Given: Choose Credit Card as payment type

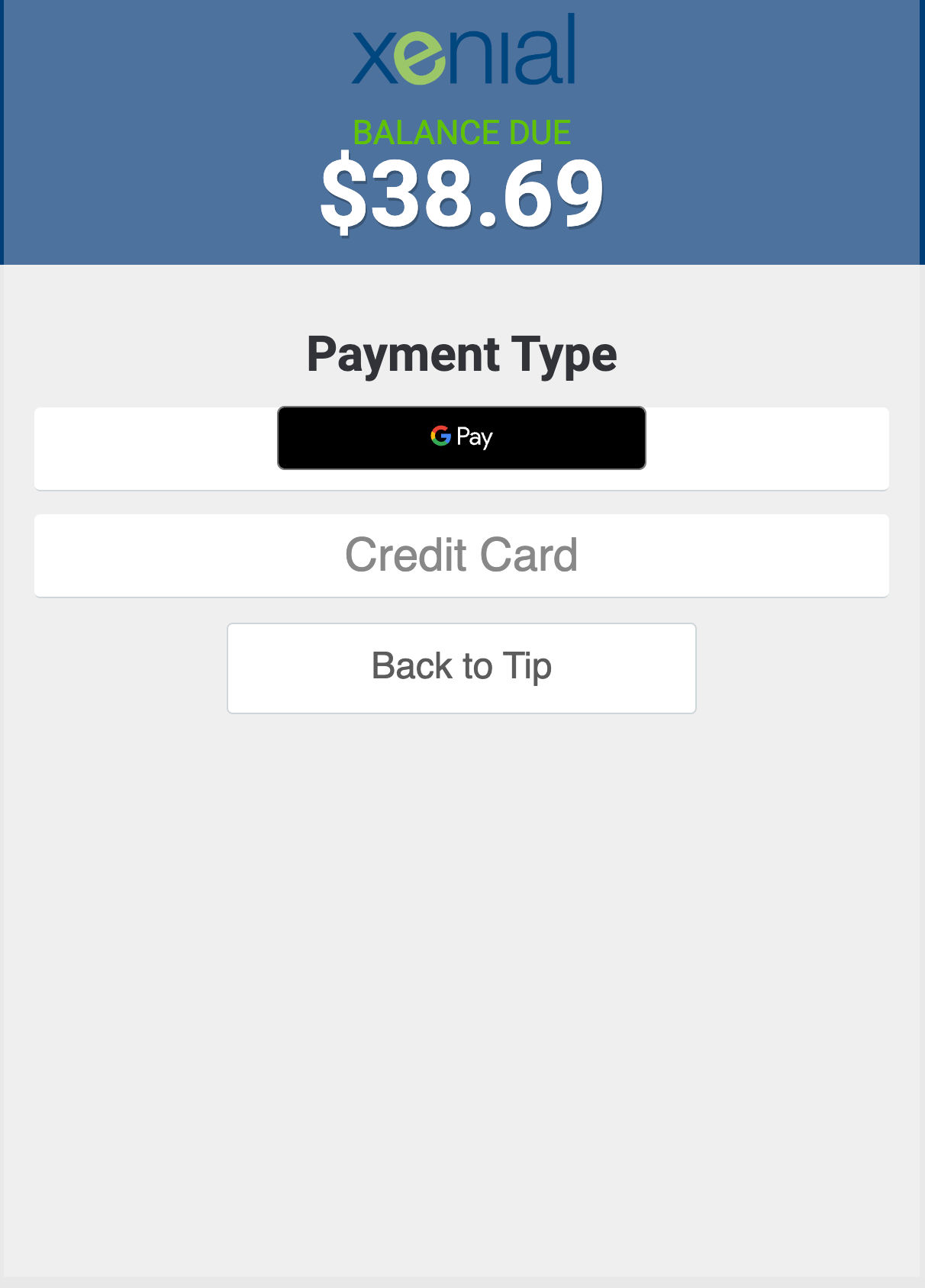Looking at the screenshot, I should pyautogui.click(x=462, y=555).
